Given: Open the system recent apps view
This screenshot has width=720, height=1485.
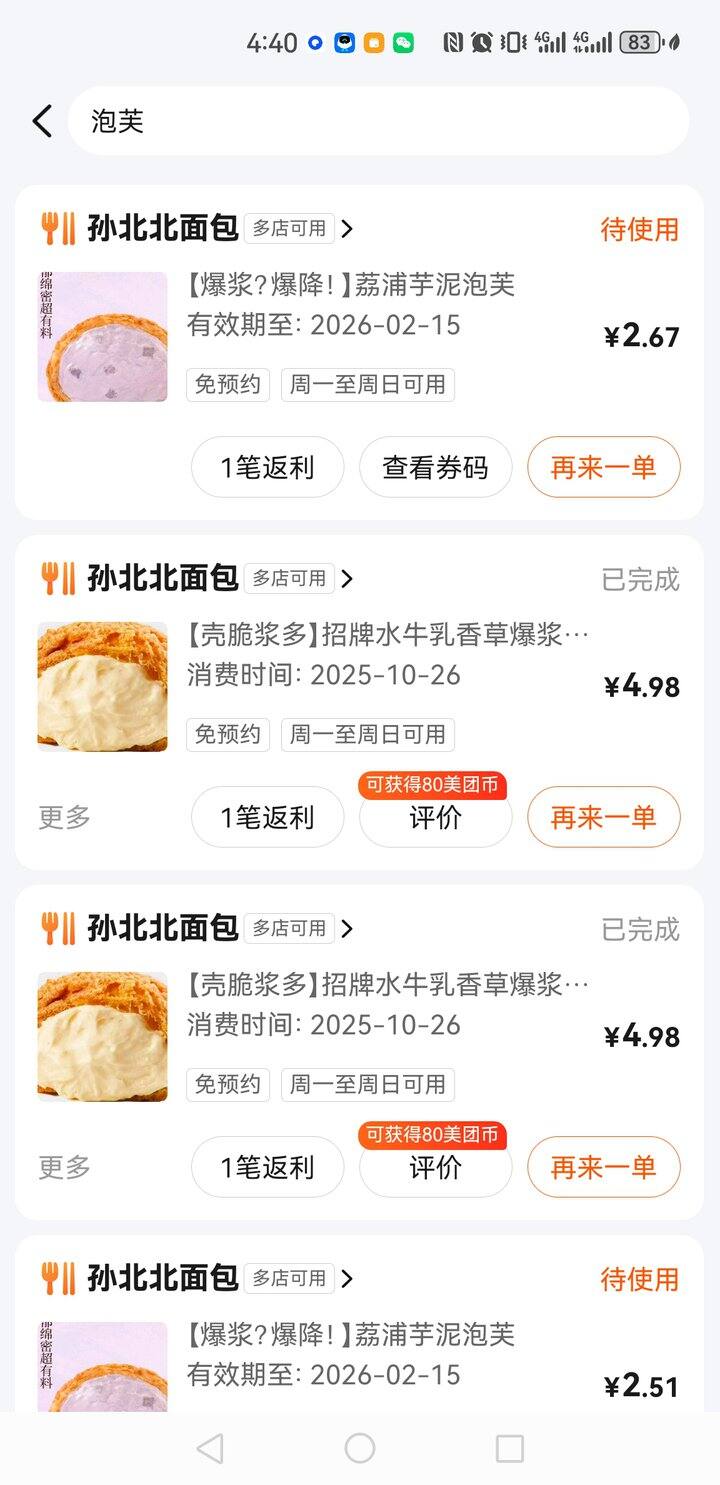Looking at the screenshot, I should (x=510, y=1448).
